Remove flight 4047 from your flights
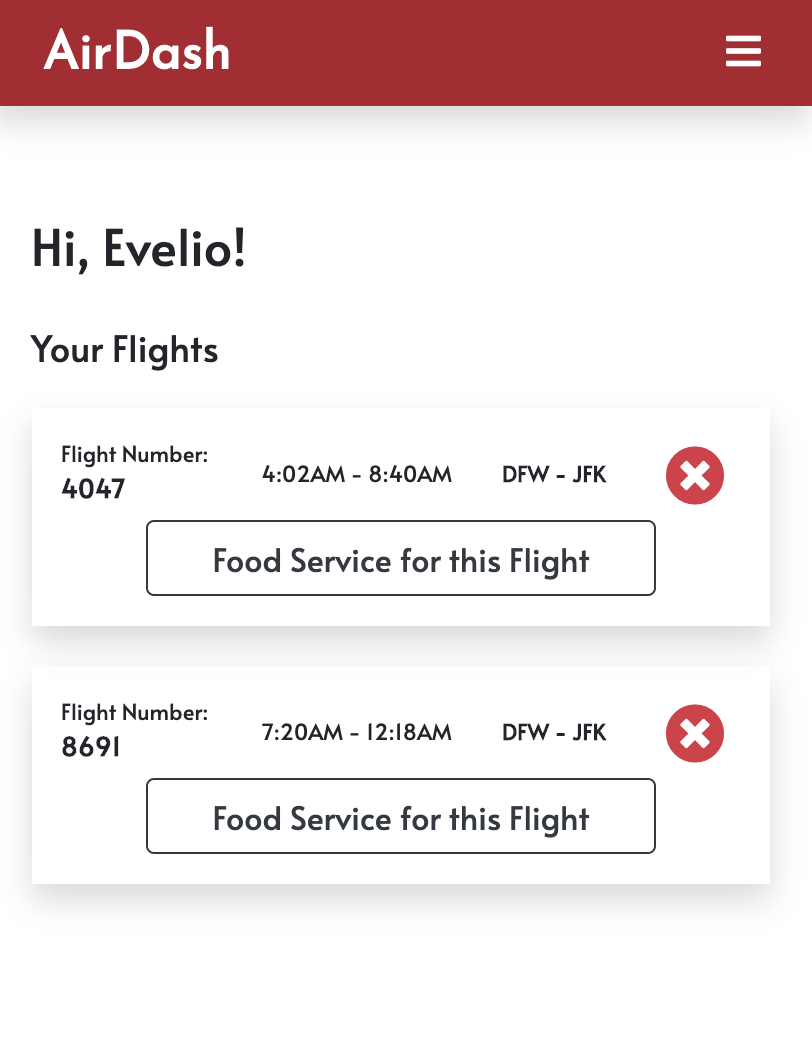 (x=695, y=476)
